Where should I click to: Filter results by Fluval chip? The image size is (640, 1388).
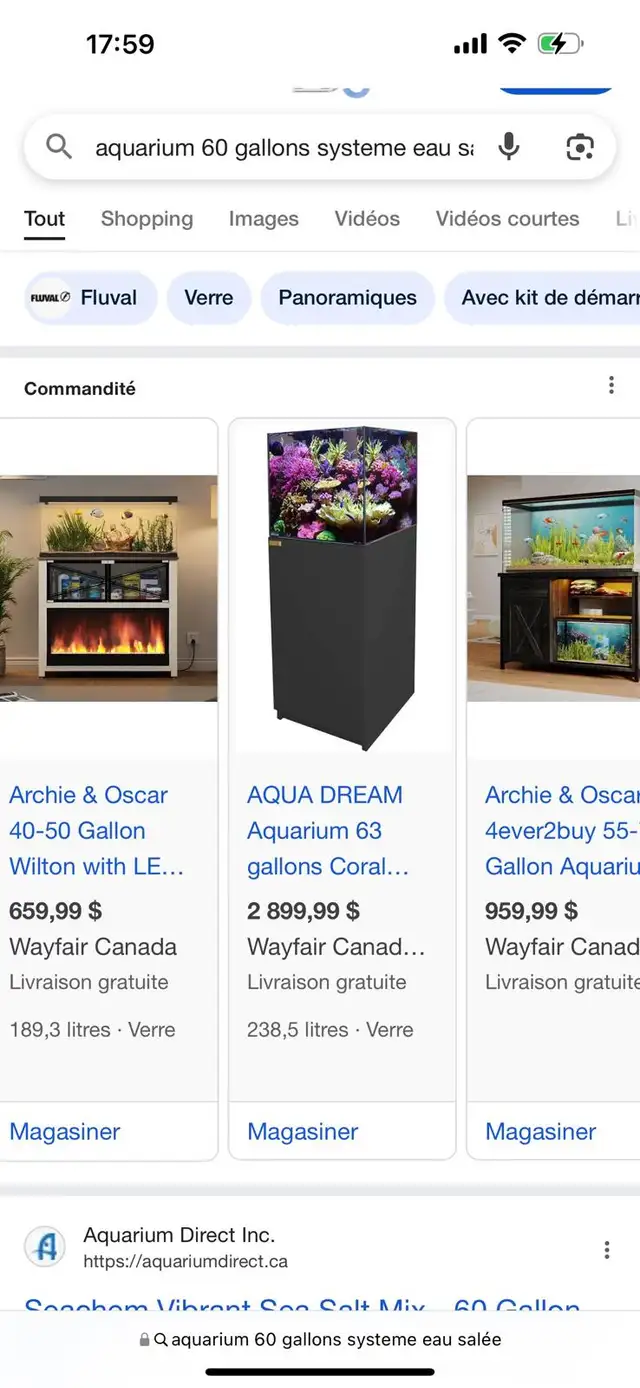[91, 298]
